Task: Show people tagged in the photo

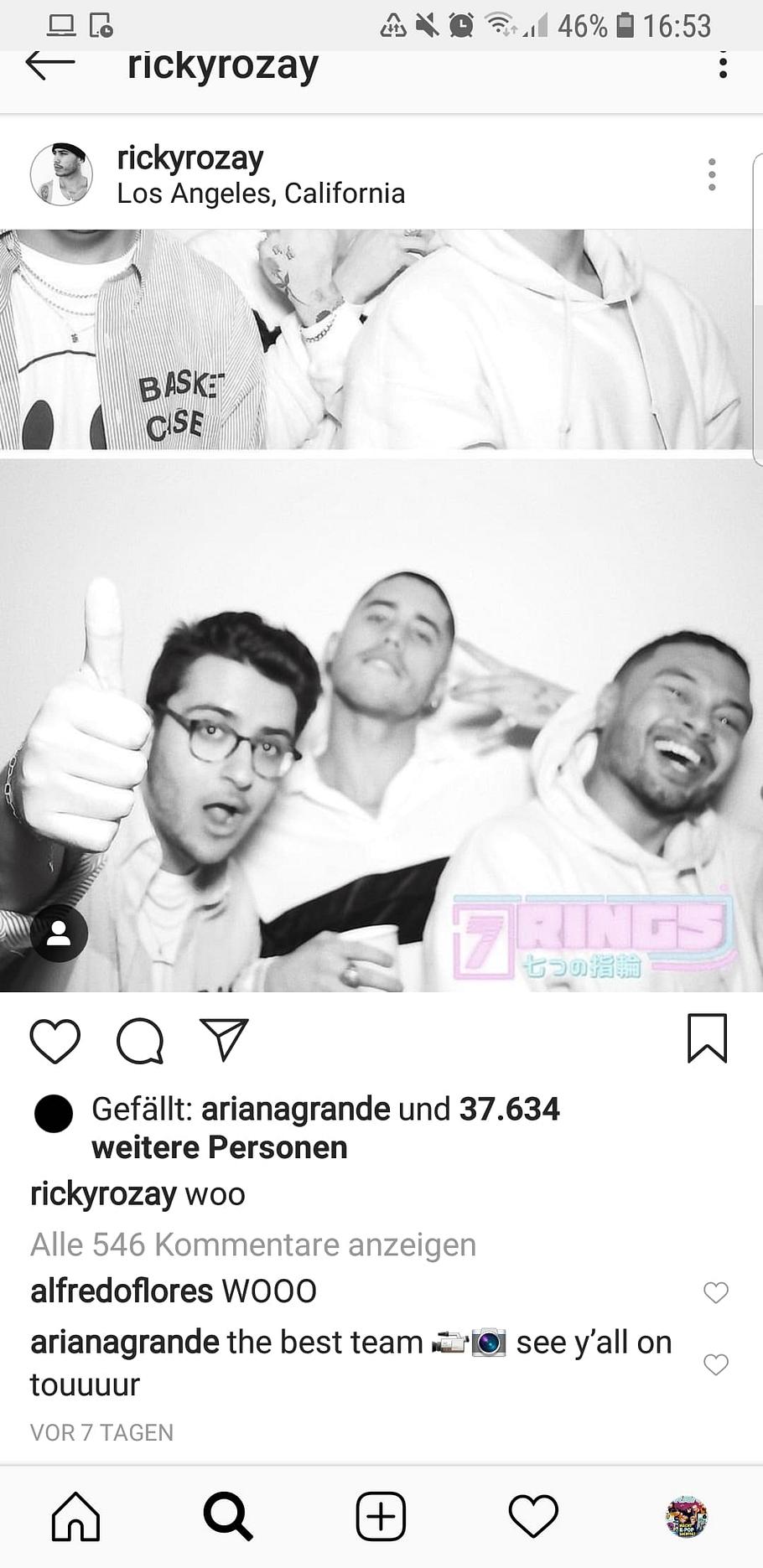Action: (x=59, y=934)
